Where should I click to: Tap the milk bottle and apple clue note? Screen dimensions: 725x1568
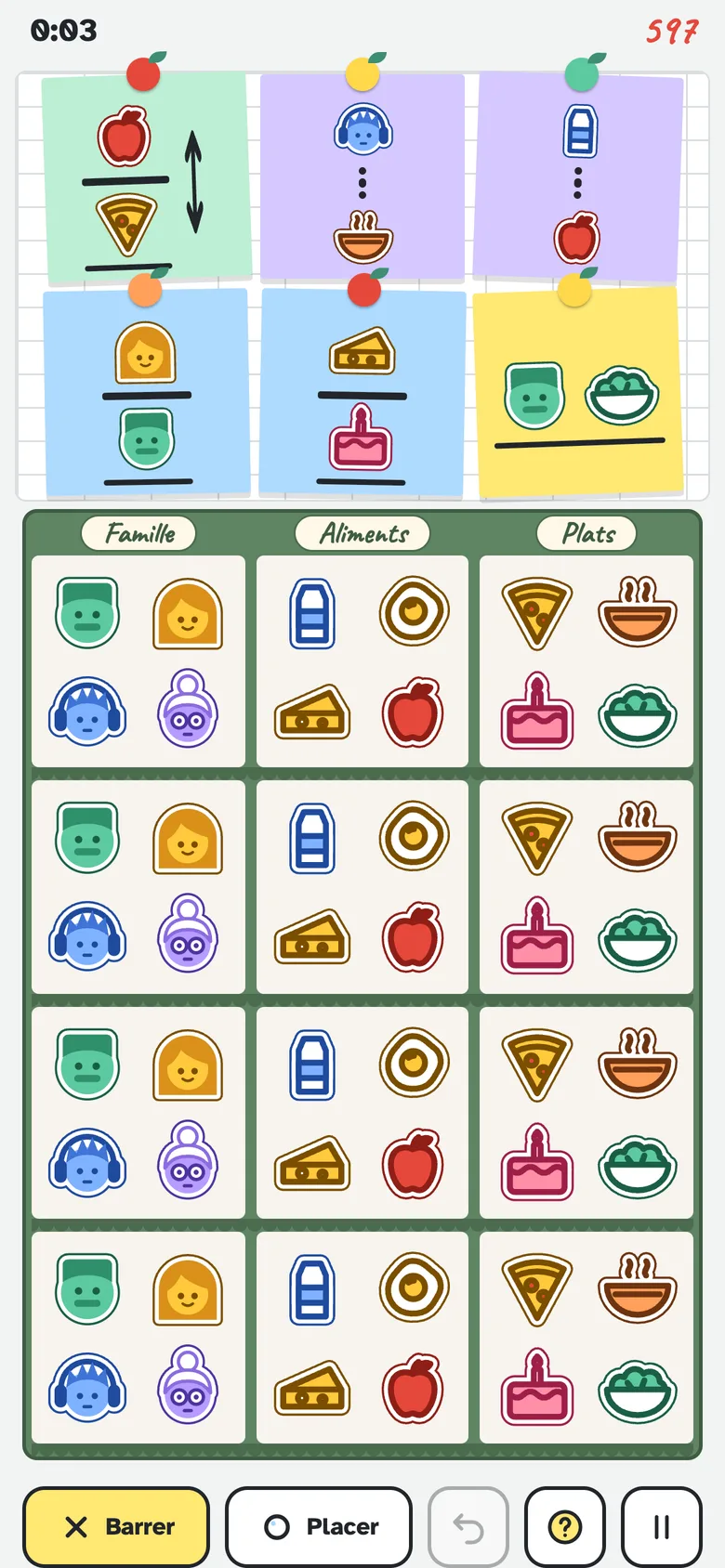click(x=578, y=176)
